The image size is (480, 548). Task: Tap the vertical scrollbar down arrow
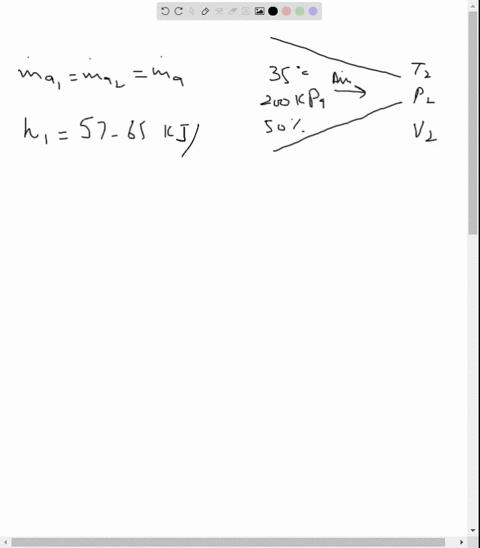[473, 530]
